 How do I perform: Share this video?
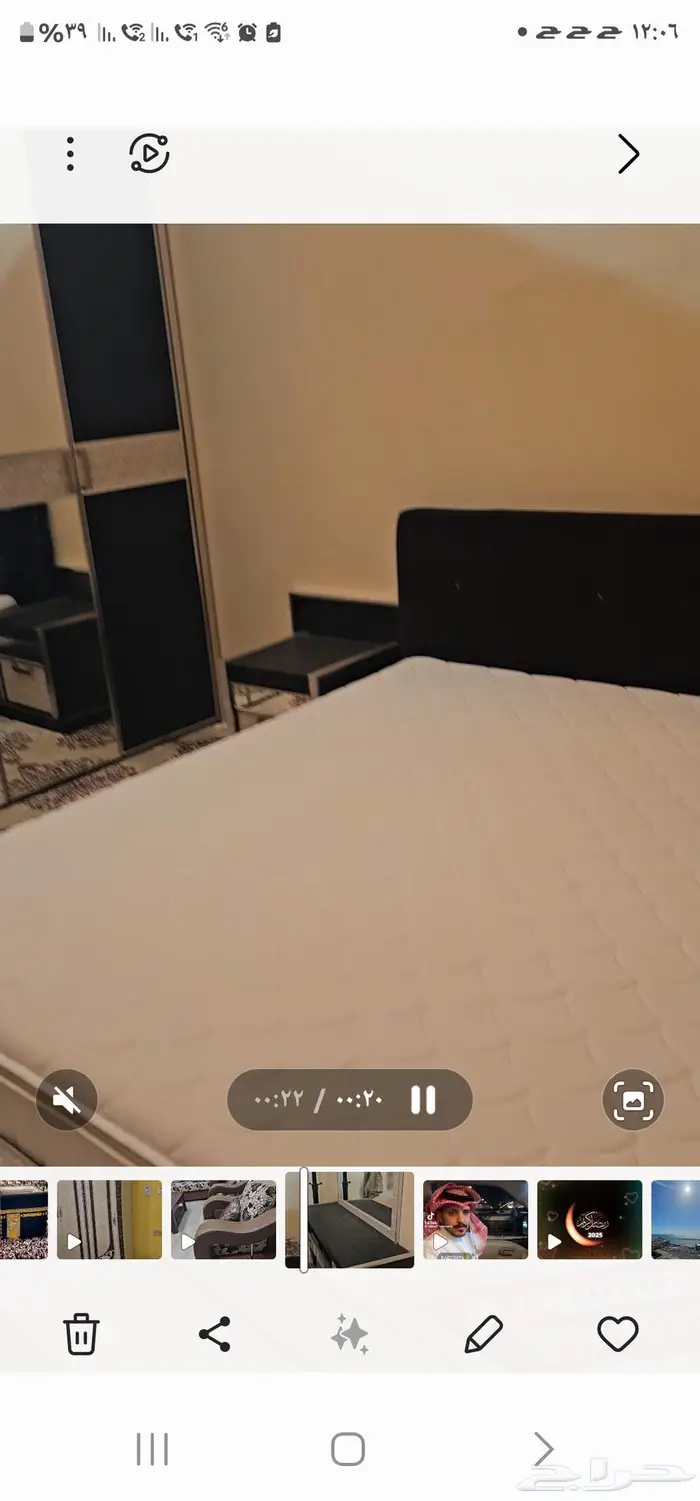215,1334
